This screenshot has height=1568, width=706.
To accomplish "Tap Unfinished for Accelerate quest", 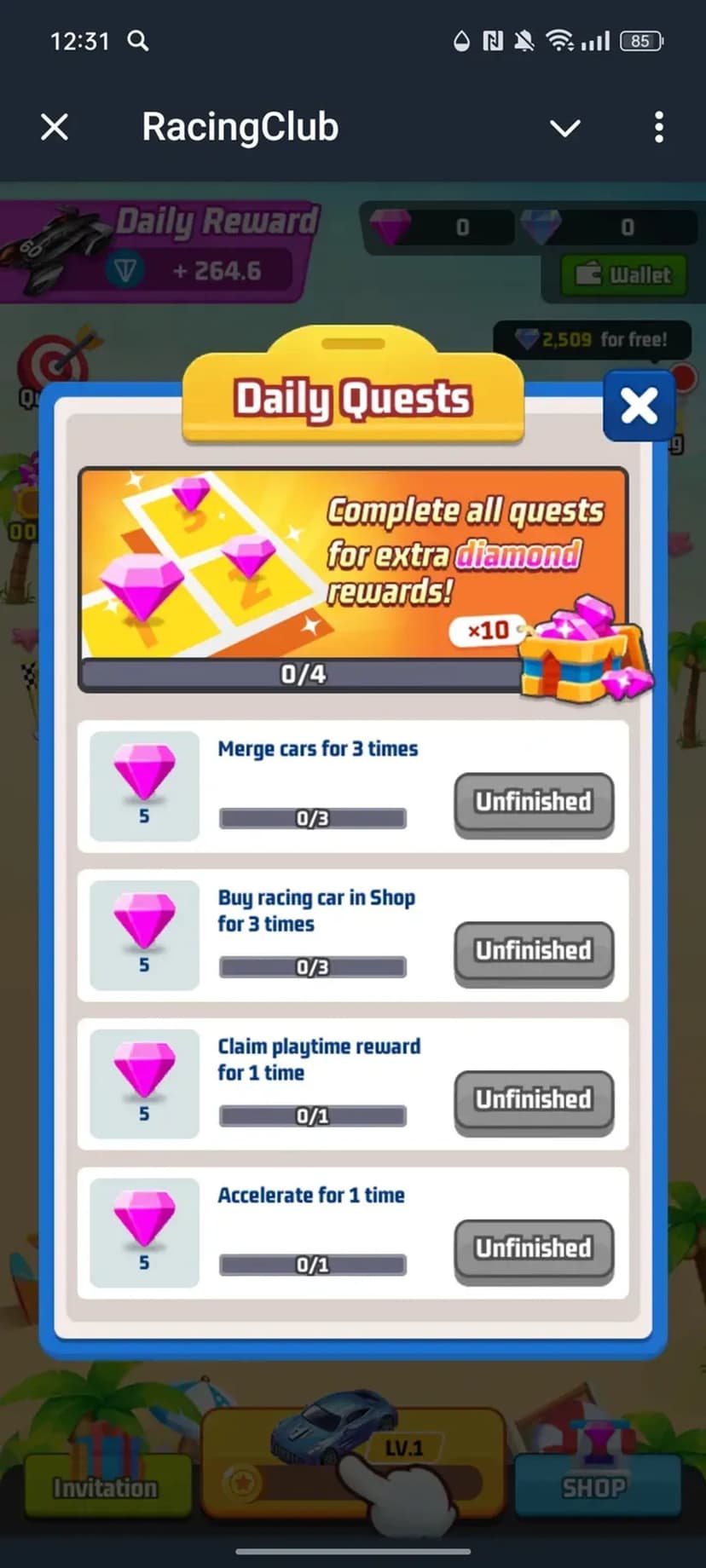I will (x=534, y=1249).
